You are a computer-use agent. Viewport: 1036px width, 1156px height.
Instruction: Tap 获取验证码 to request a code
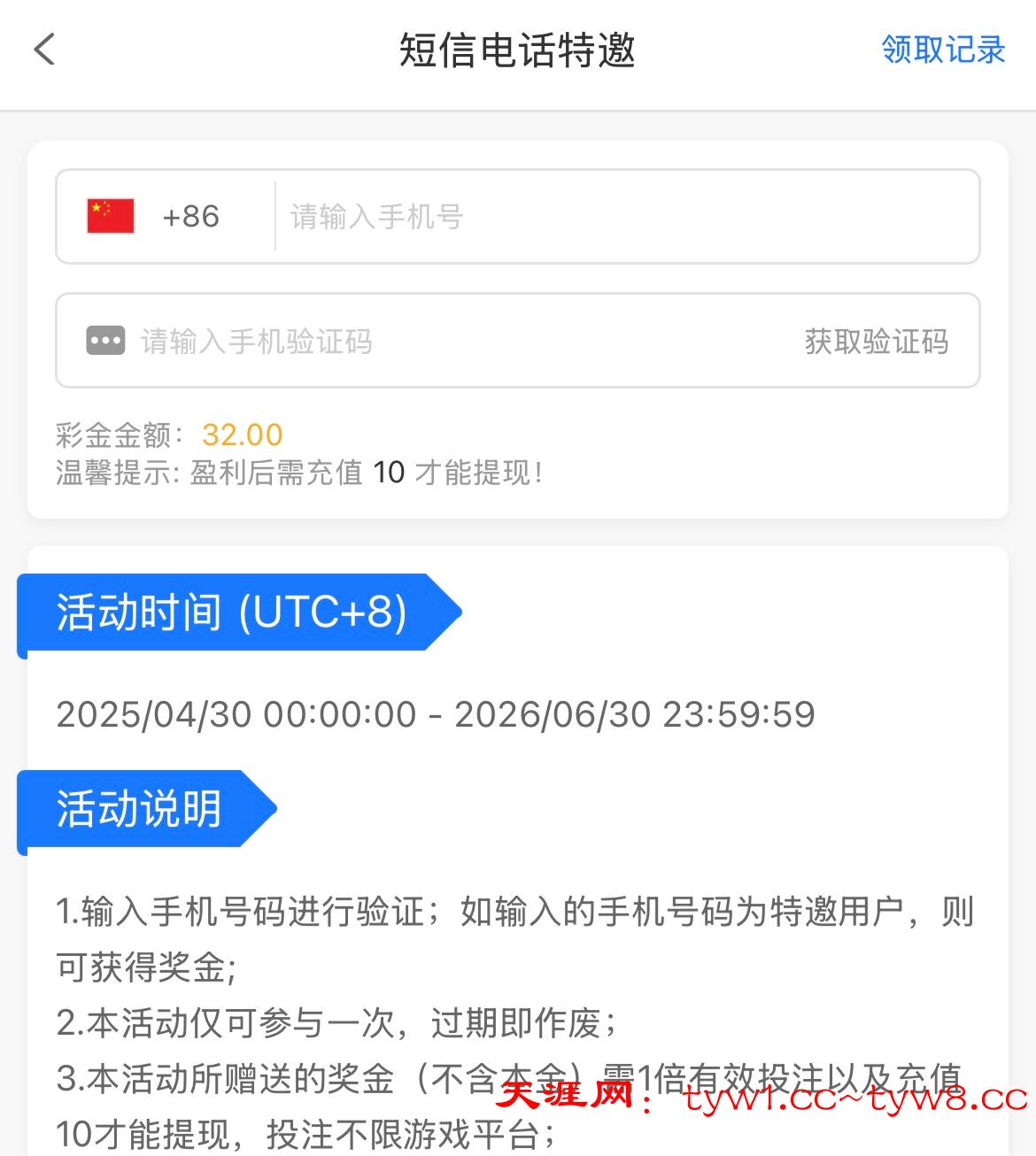point(876,342)
